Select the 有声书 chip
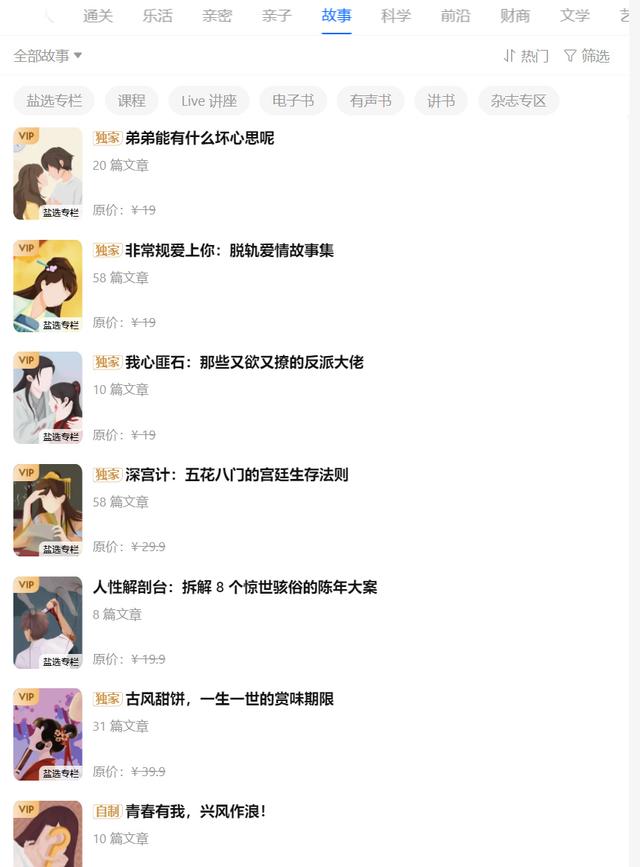 (370, 101)
